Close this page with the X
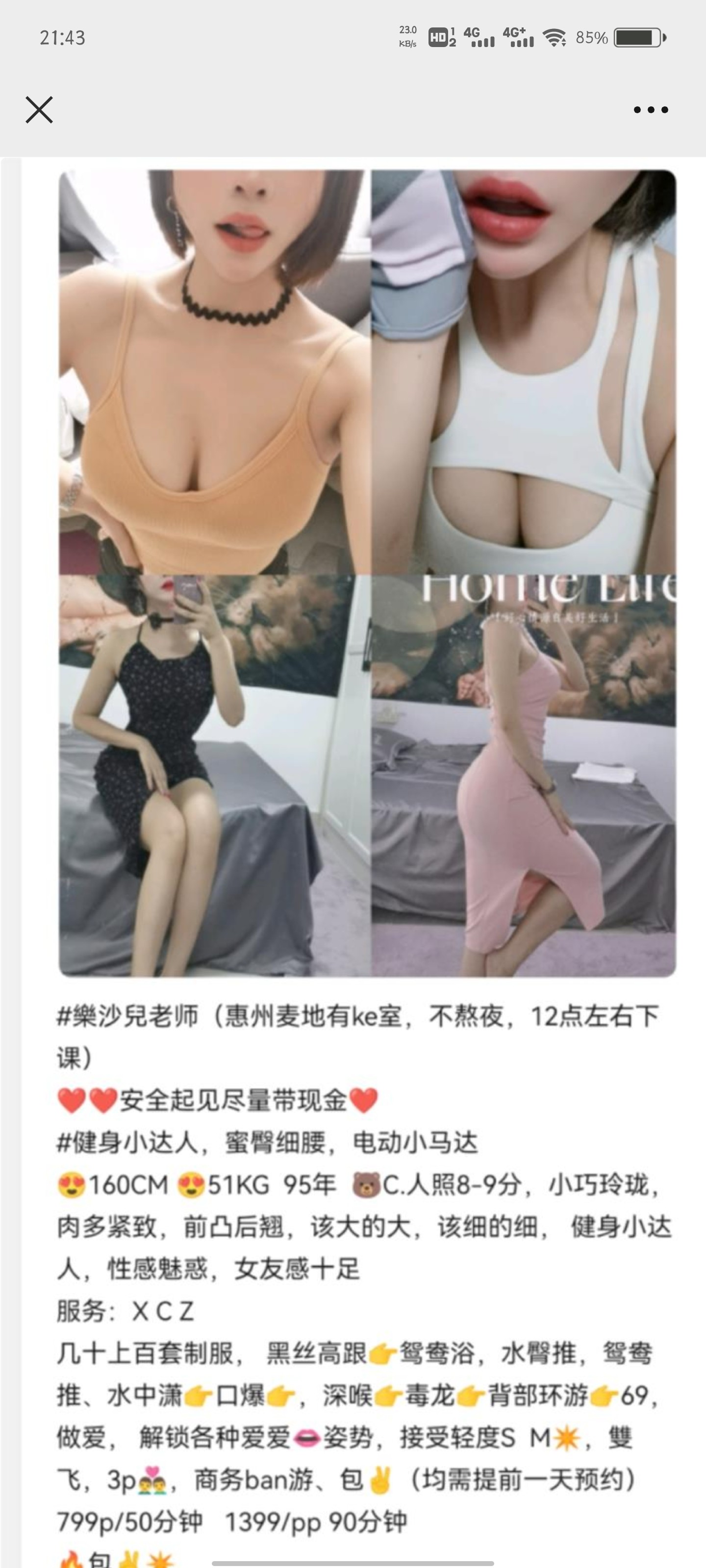Screen dimensions: 706x1568 coord(39,110)
